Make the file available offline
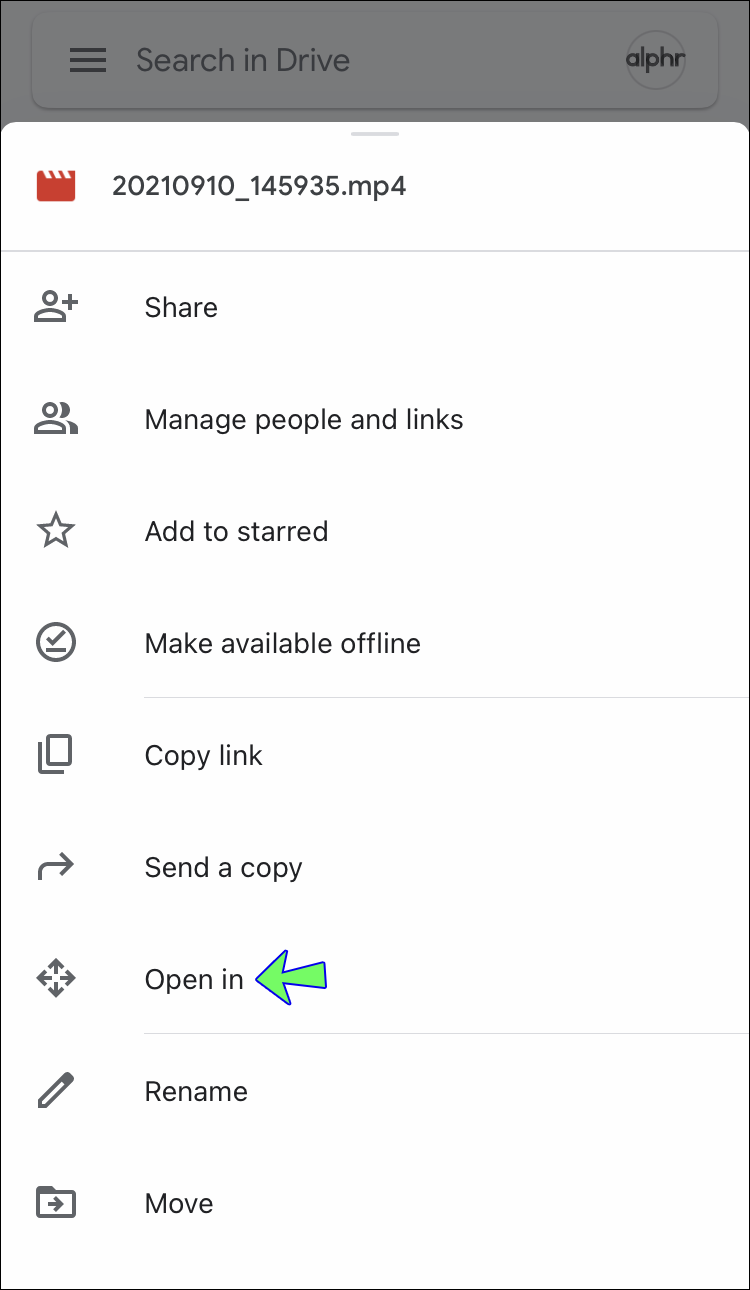This screenshot has height=1290, width=750. pyautogui.click(x=282, y=643)
